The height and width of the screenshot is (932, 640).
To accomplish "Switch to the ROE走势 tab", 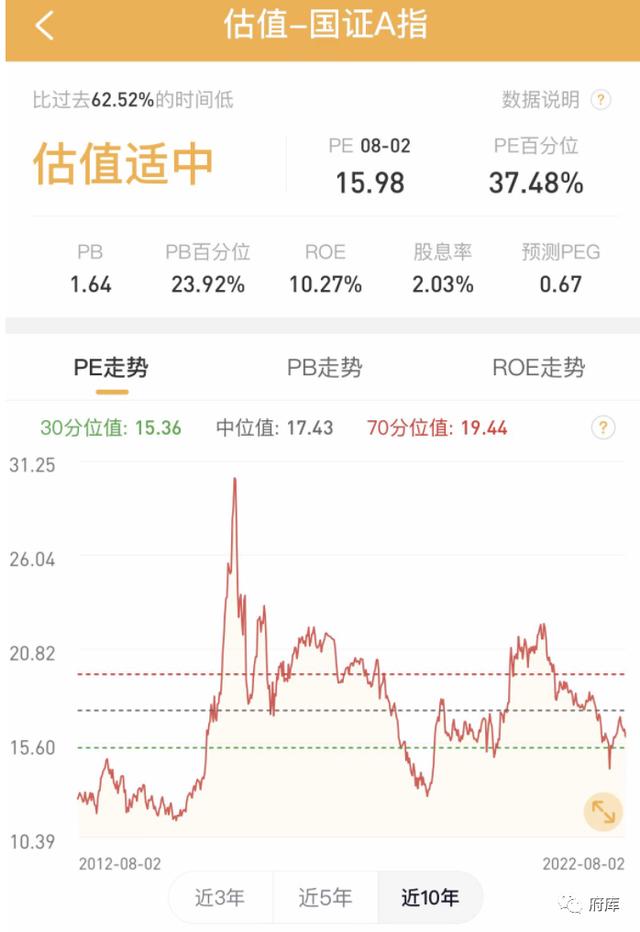I will click(x=538, y=368).
